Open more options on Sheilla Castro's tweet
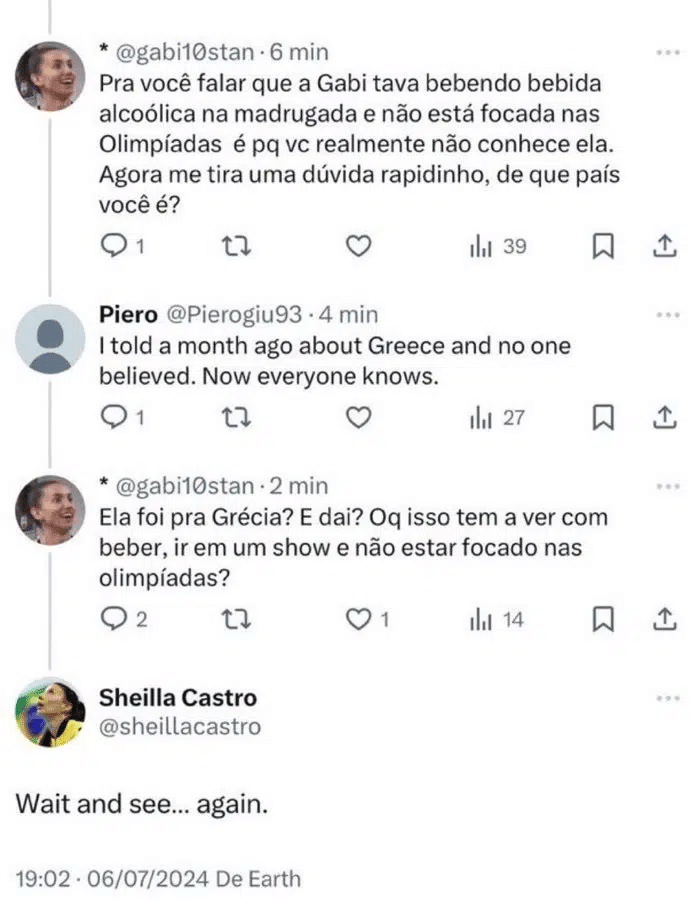This screenshot has width=698, height=900. click(x=666, y=698)
